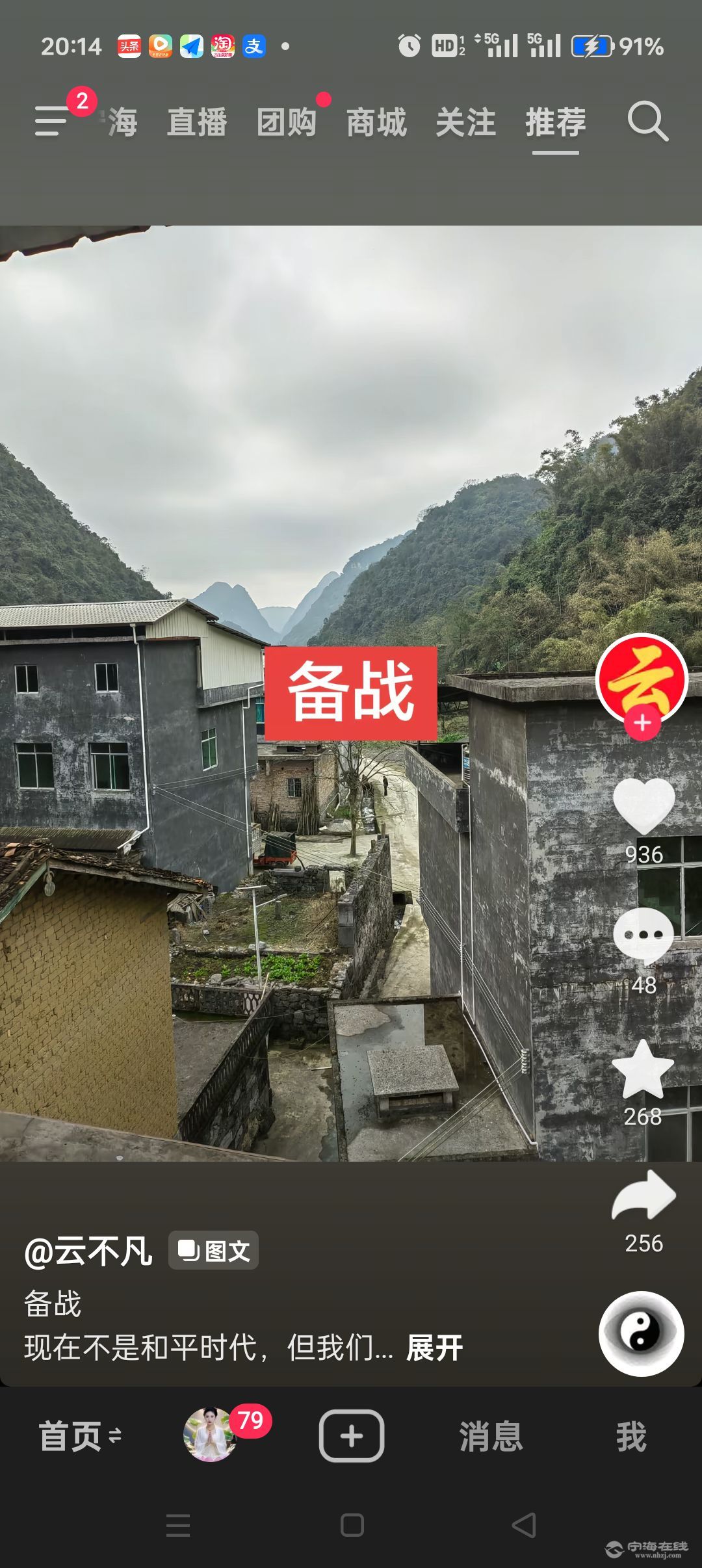Expand the caption with 展开
Viewport: 702px width, 1568px height.
[x=434, y=1348]
